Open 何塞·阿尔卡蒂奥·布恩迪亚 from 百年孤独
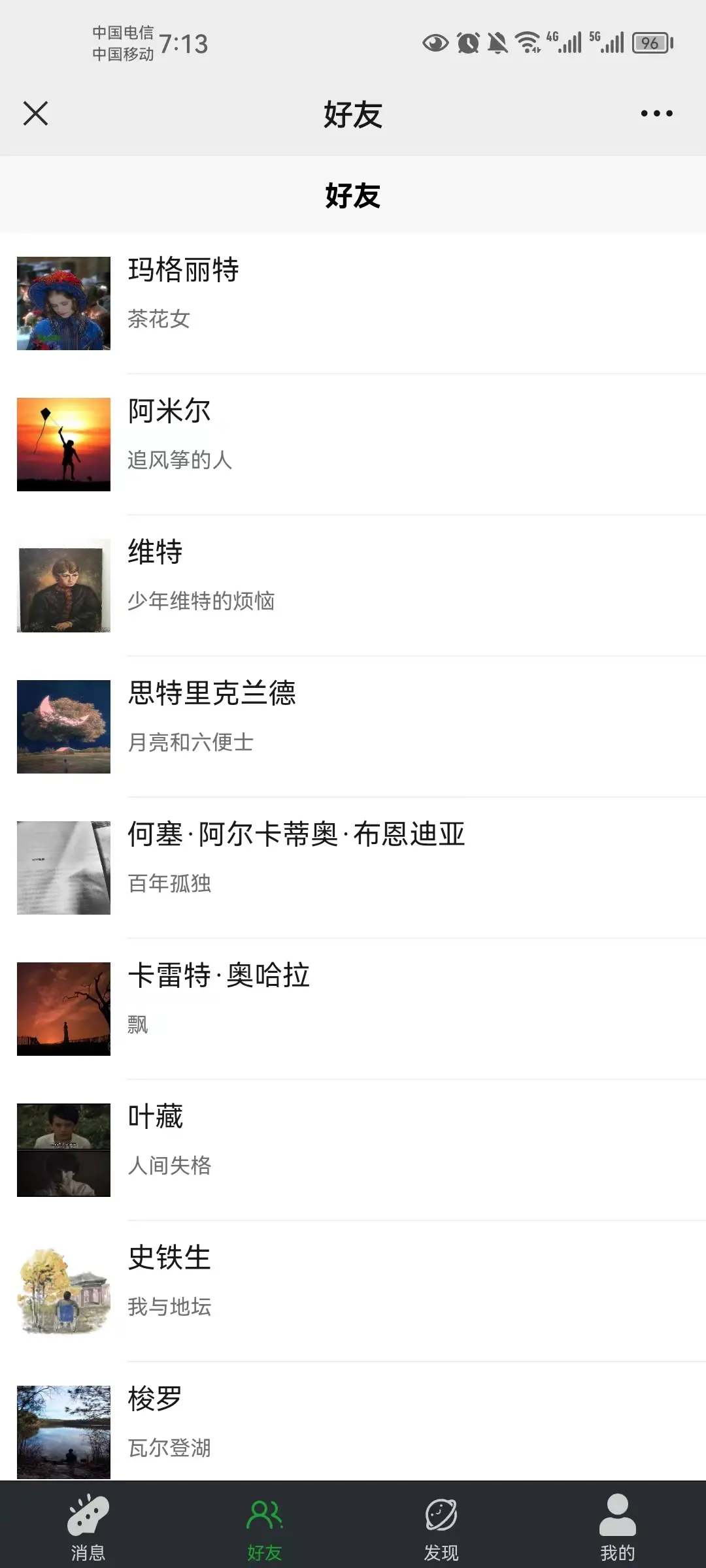The width and height of the screenshot is (706, 1568). [x=353, y=868]
